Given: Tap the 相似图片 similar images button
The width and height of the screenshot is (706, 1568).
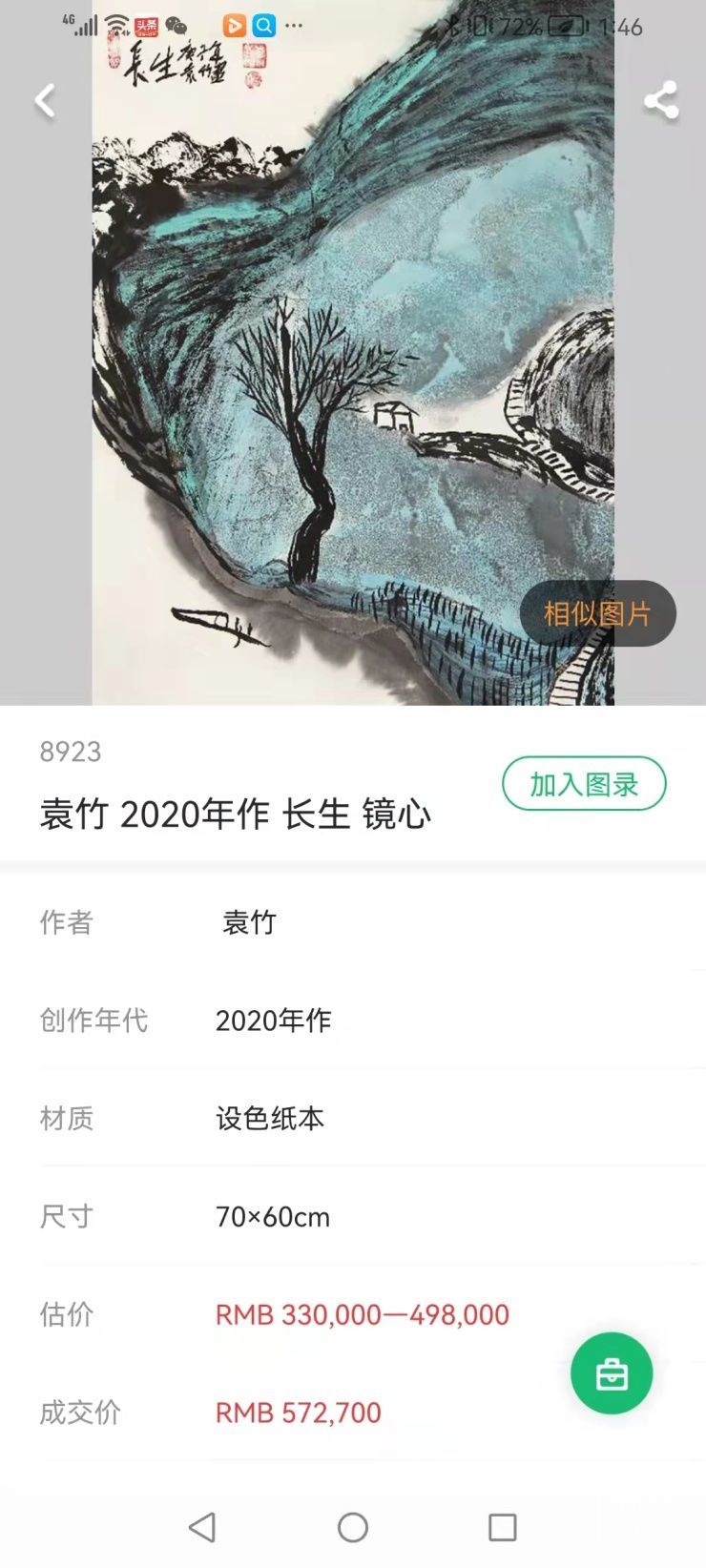Looking at the screenshot, I should 597,613.
